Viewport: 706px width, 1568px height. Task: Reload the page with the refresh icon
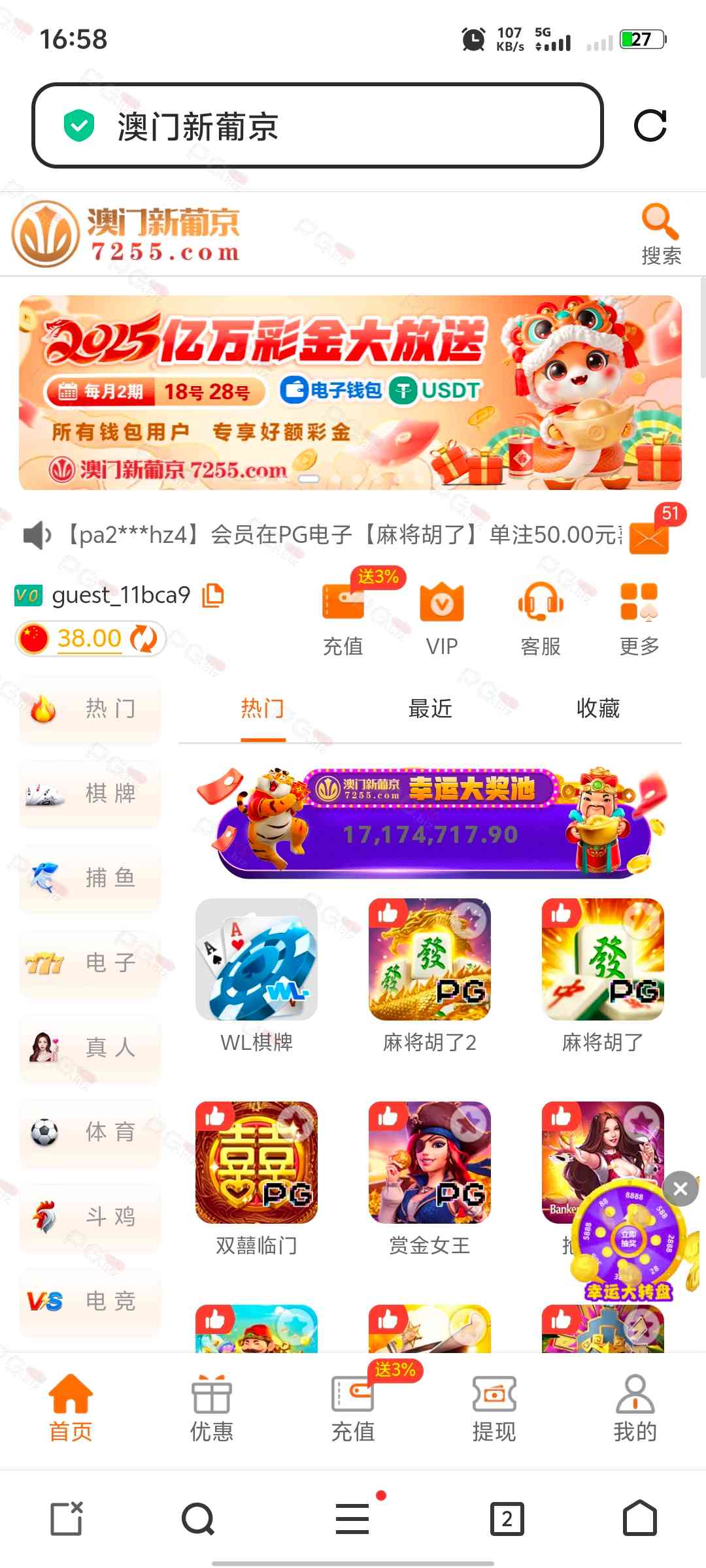pyautogui.click(x=650, y=125)
